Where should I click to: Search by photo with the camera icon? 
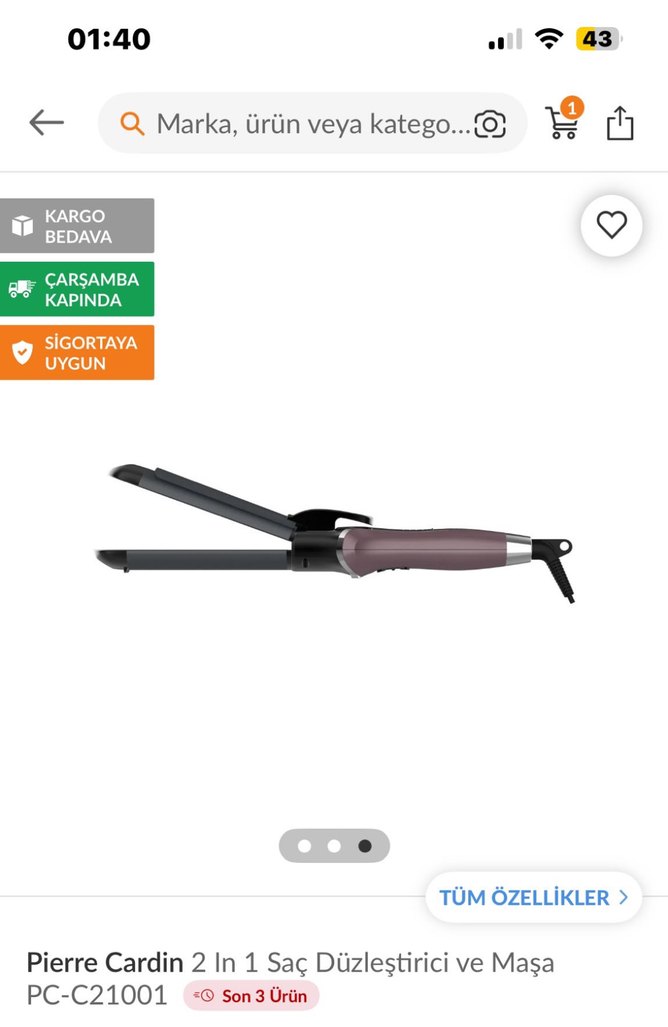(x=490, y=124)
